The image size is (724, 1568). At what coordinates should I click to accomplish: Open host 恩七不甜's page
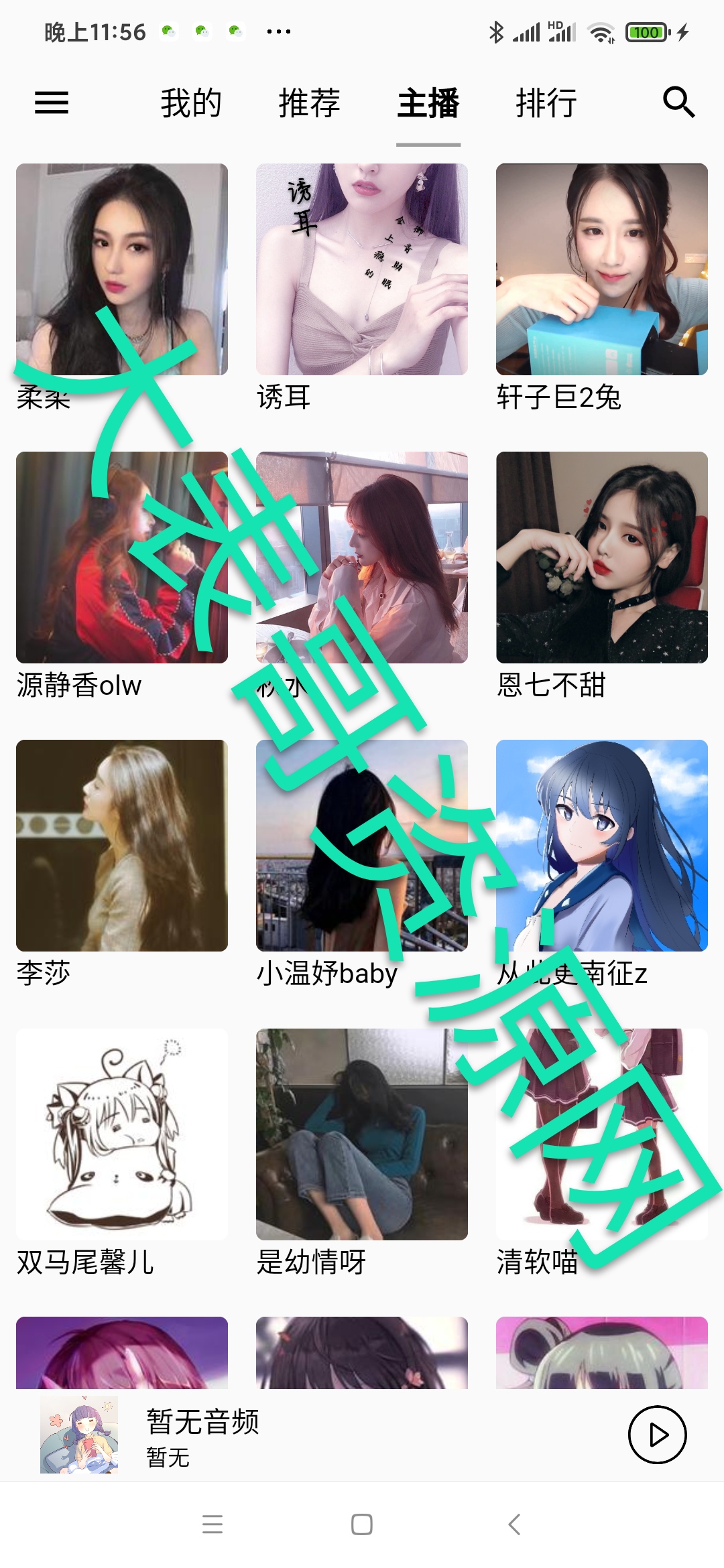[x=602, y=558]
